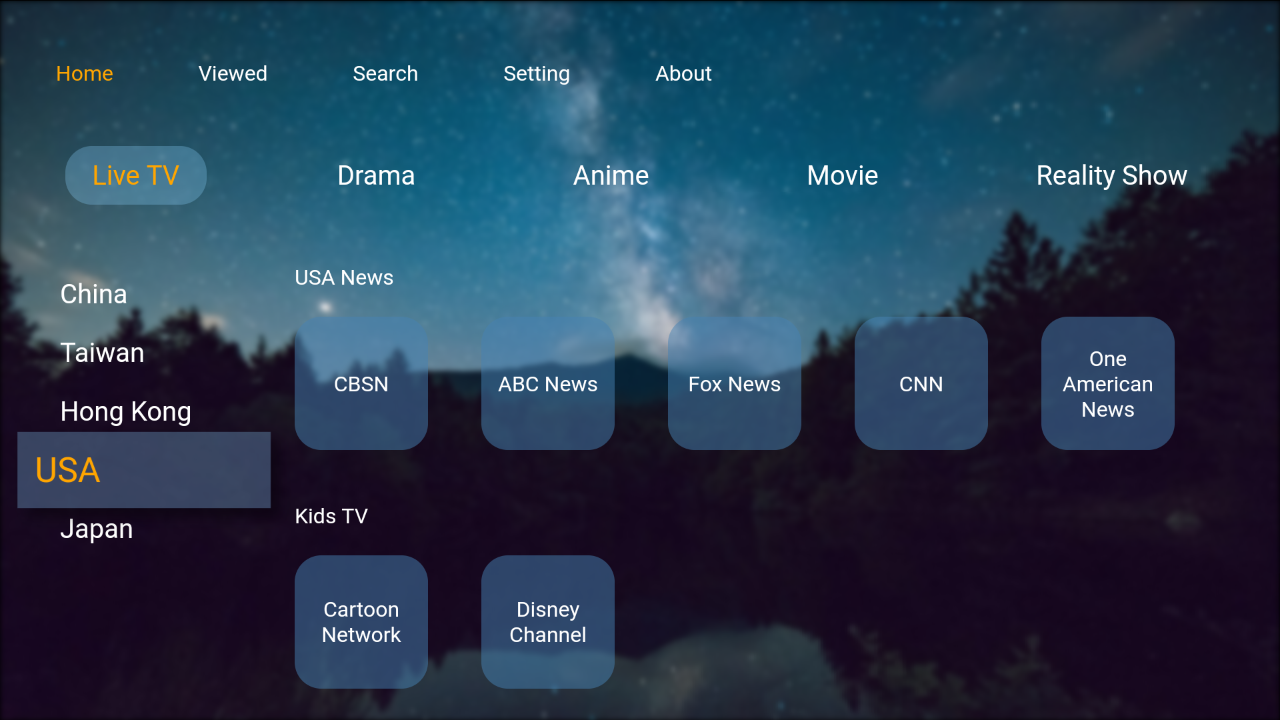Select the Home tab

click(x=84, y=74)
